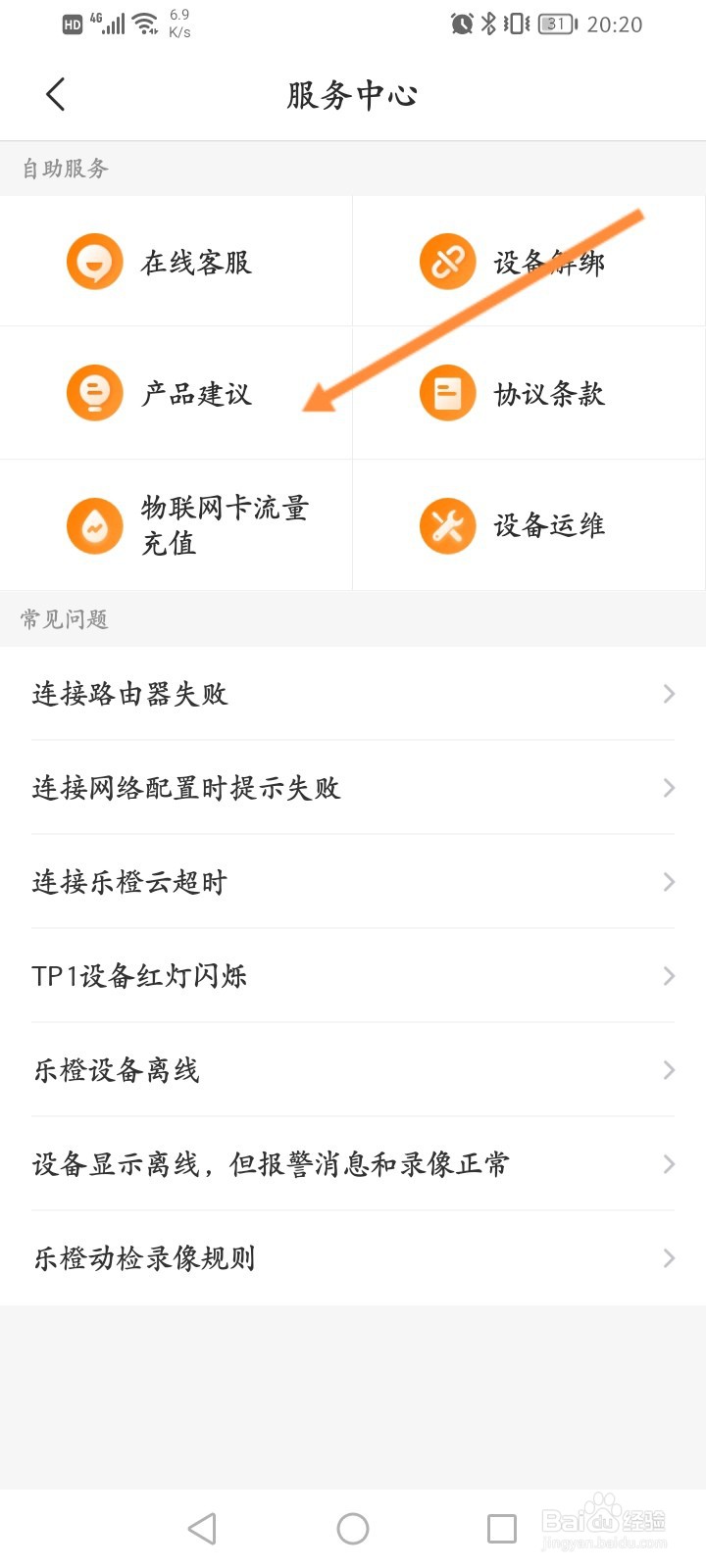This screenshot has height=1568, width=706.
Task: Open FAQ 连接网络配置时提示失败
Action: click(353, 788)
